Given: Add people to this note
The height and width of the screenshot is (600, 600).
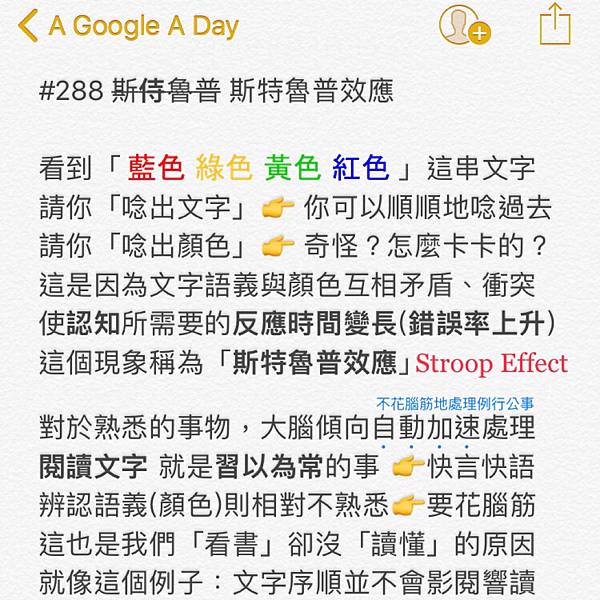Looking at the screenshot, I should pos(463,24).
